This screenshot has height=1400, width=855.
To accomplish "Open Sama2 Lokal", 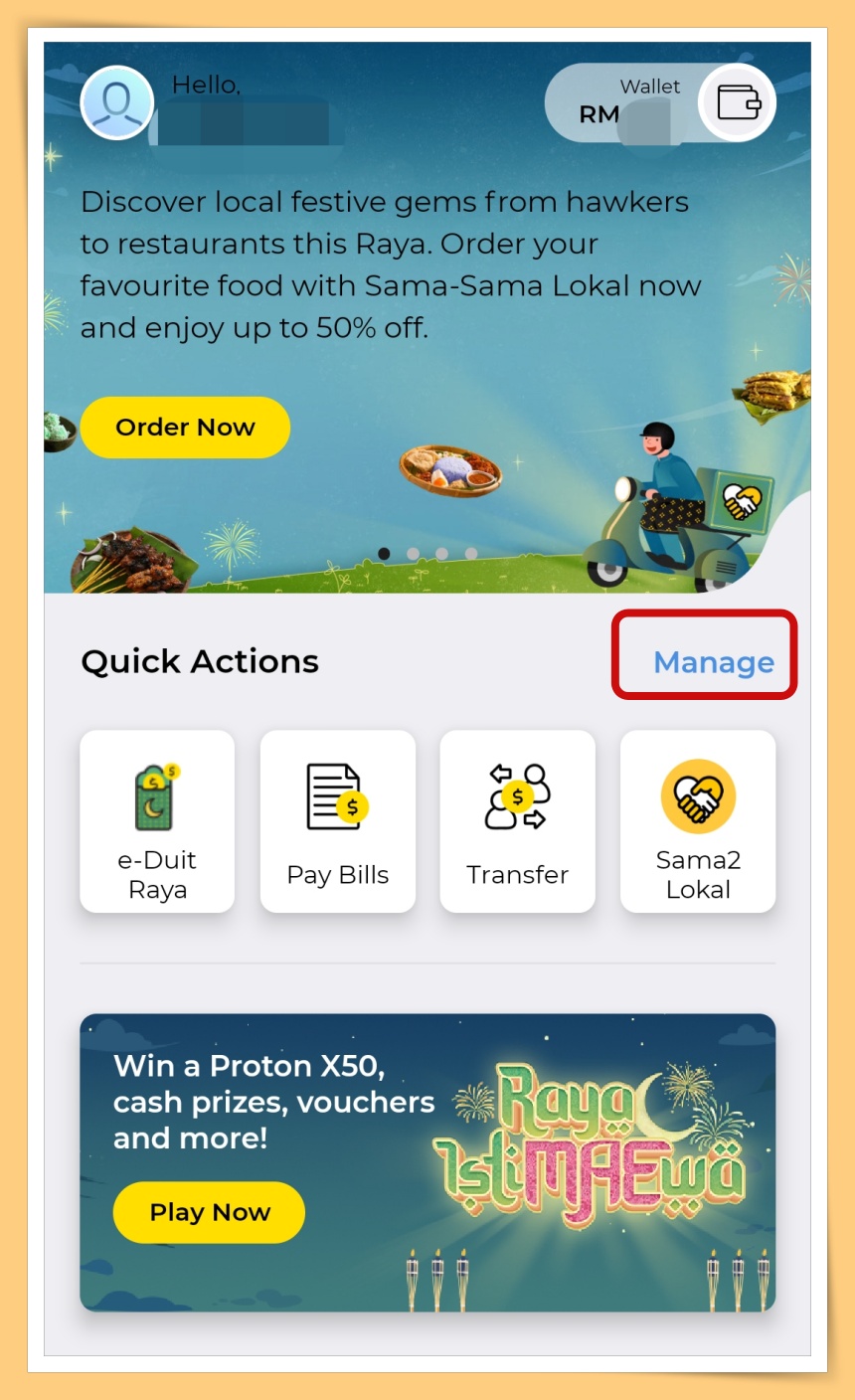I will (698, 821).
